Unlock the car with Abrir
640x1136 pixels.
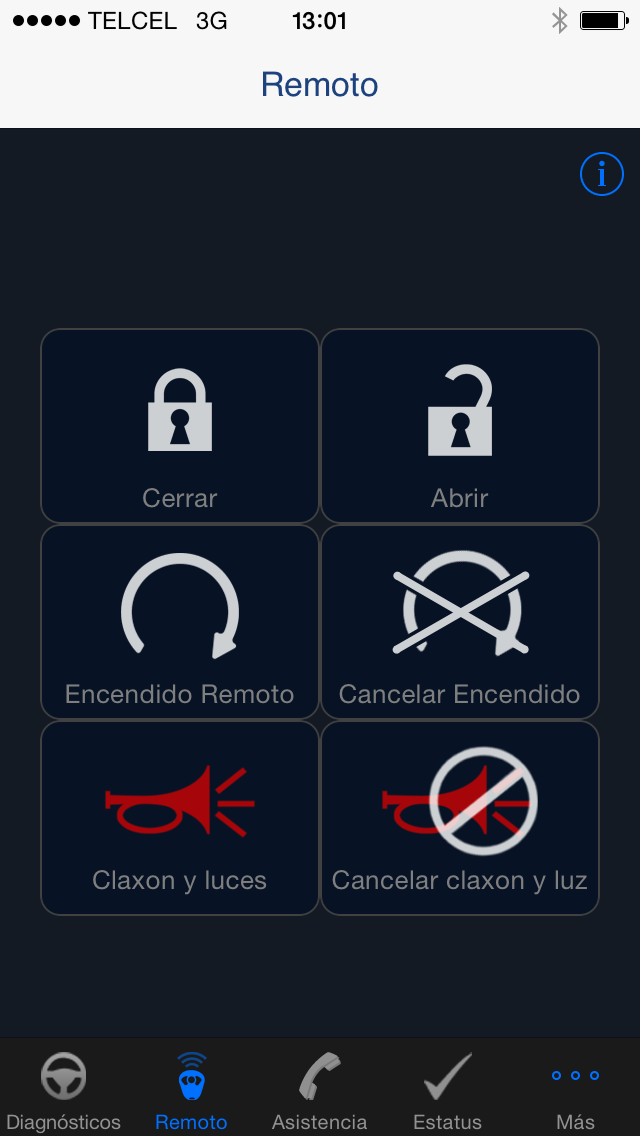click(460, 426)
